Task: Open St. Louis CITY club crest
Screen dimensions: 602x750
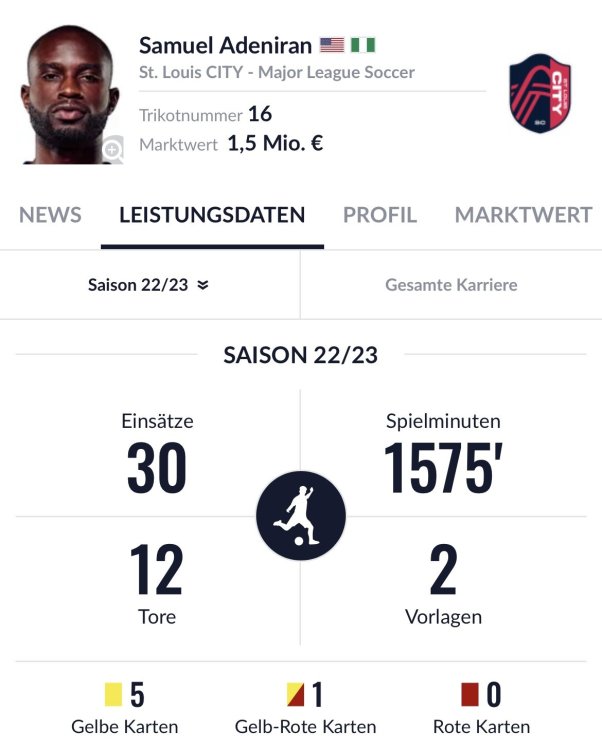Action: click(540, 93)
